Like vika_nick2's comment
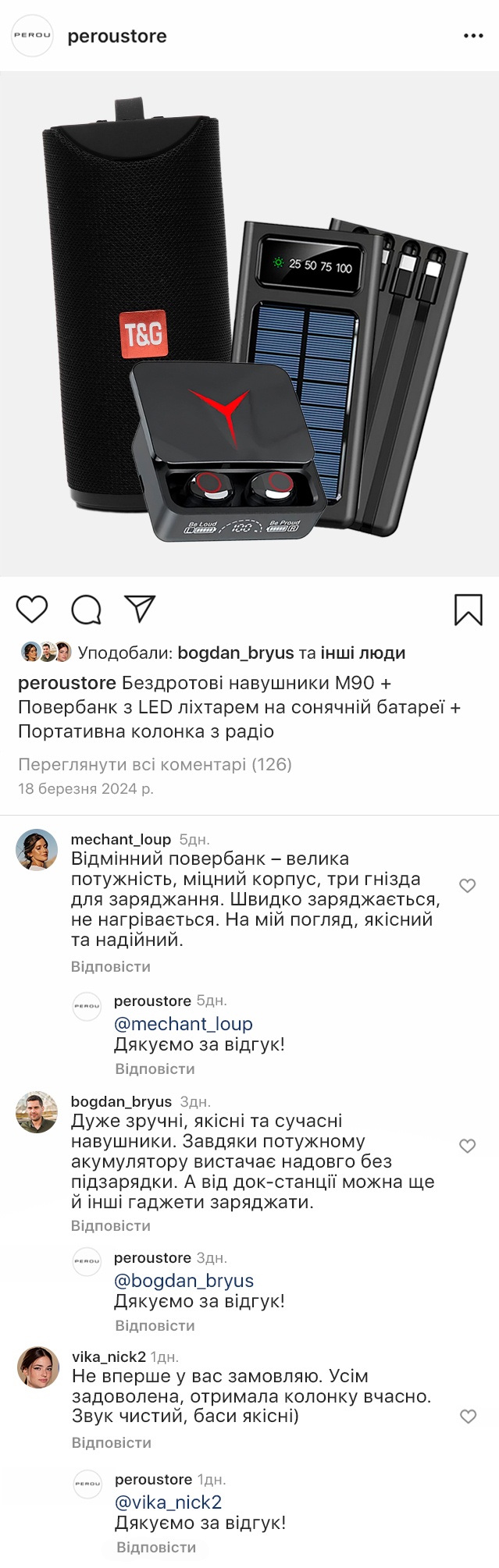Viewport: 499px width, 1568px height. click(468, 1417)
